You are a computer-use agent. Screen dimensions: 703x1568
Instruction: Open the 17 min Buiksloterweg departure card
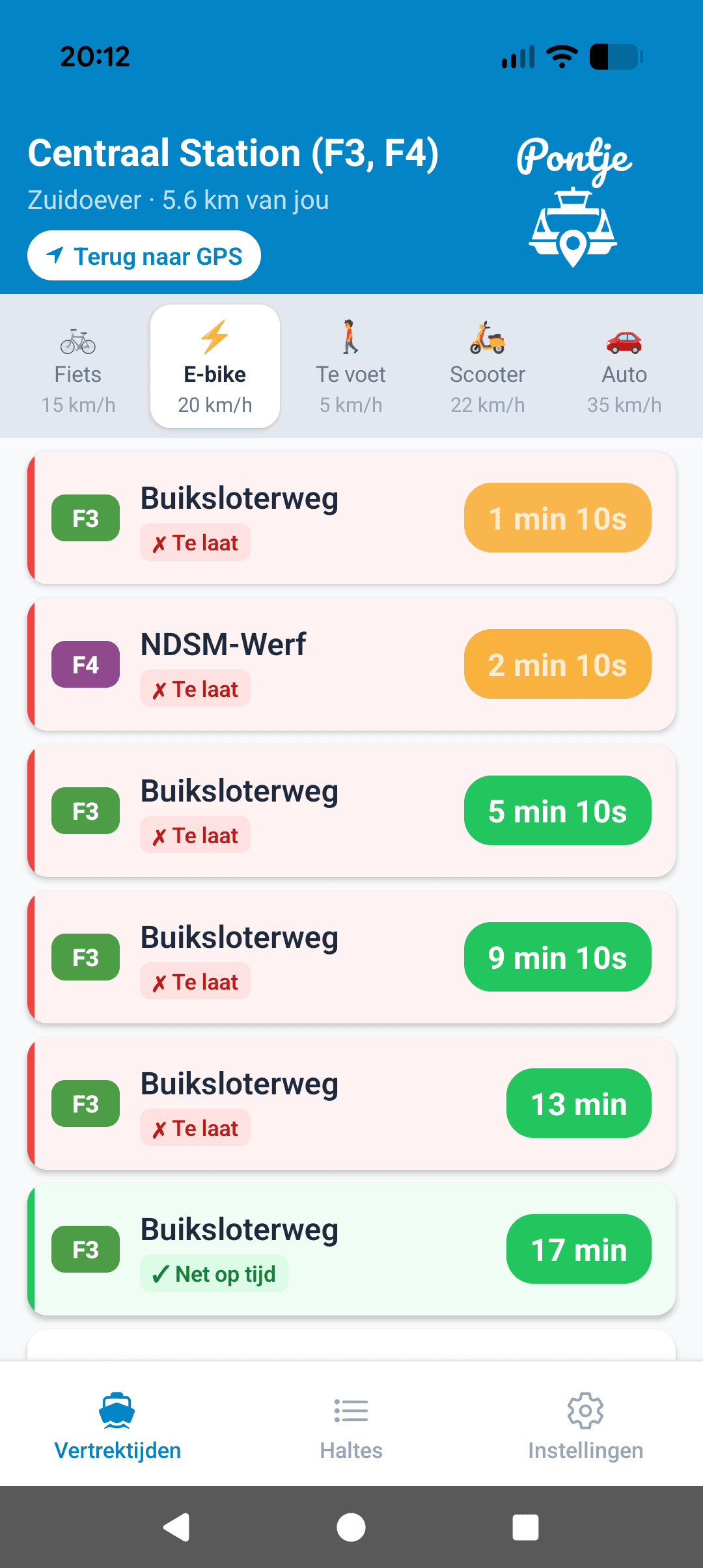coord(351,1249)
